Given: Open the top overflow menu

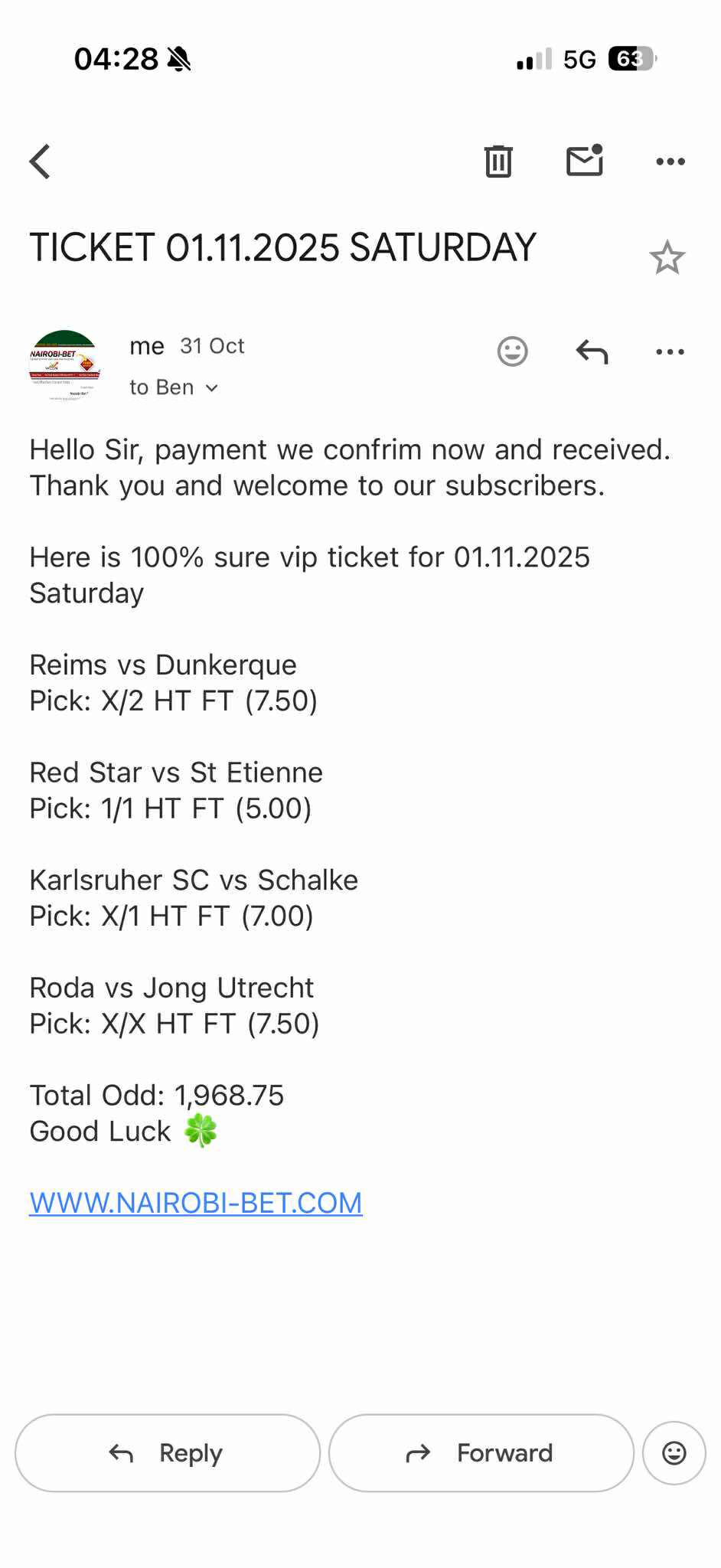Looking at the screenshot, I should (x=670, y=162).
